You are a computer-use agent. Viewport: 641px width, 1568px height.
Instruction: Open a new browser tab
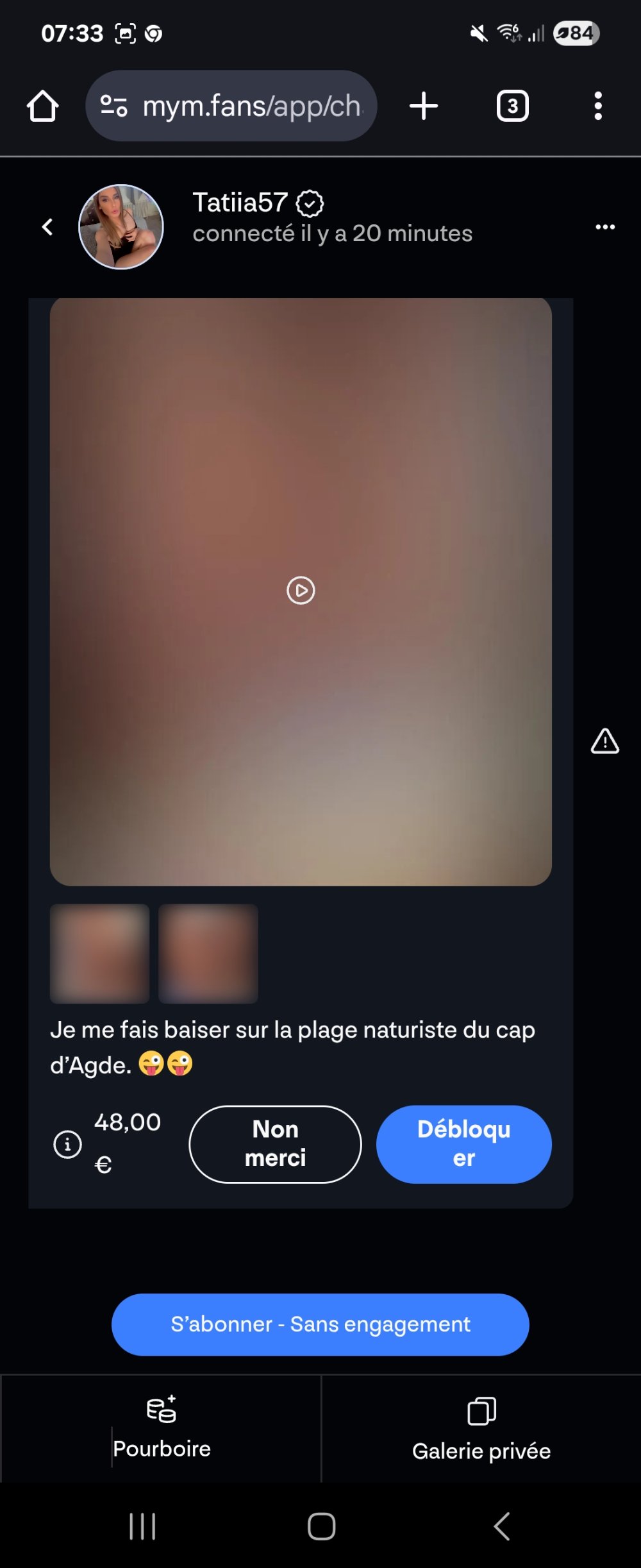coord(424,106)
